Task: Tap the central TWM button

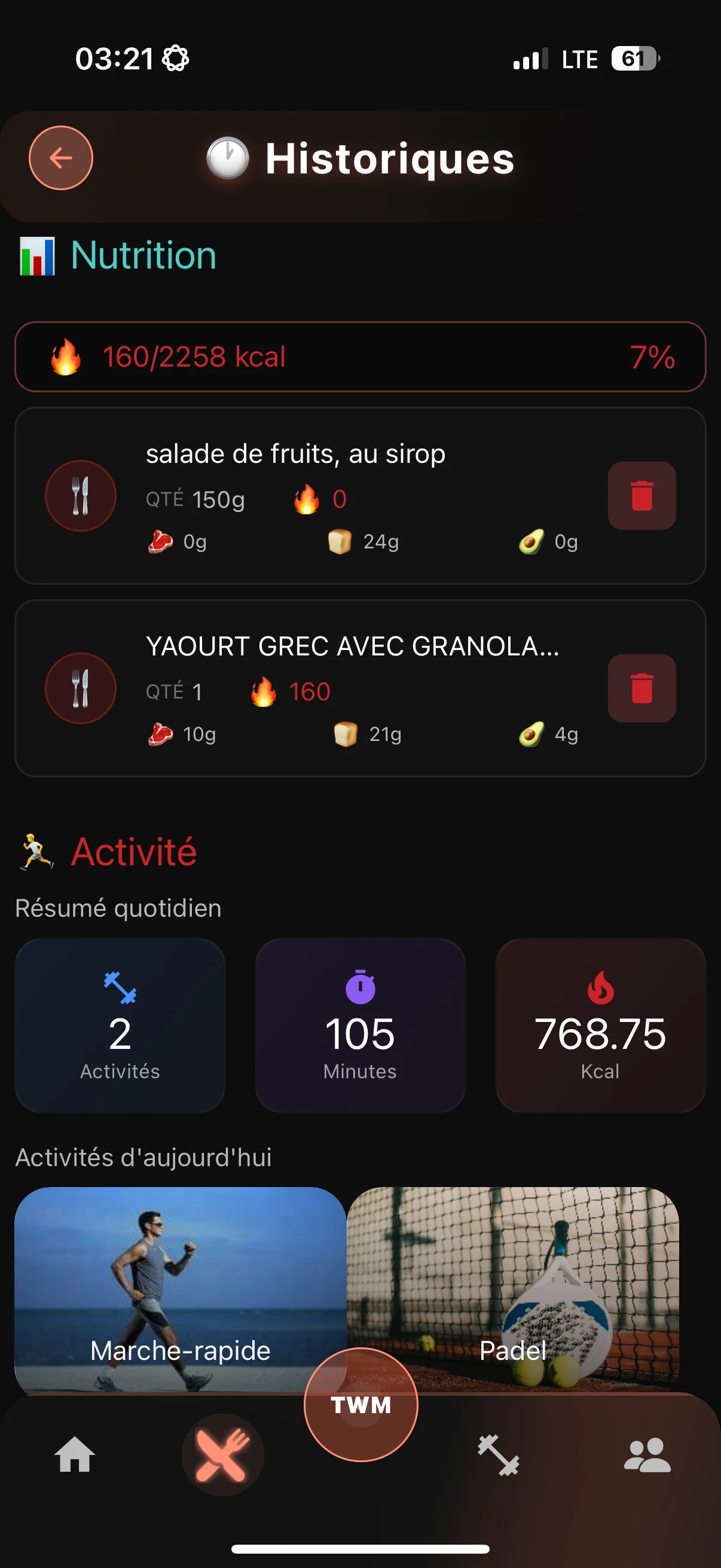Action: [361, 1404]
